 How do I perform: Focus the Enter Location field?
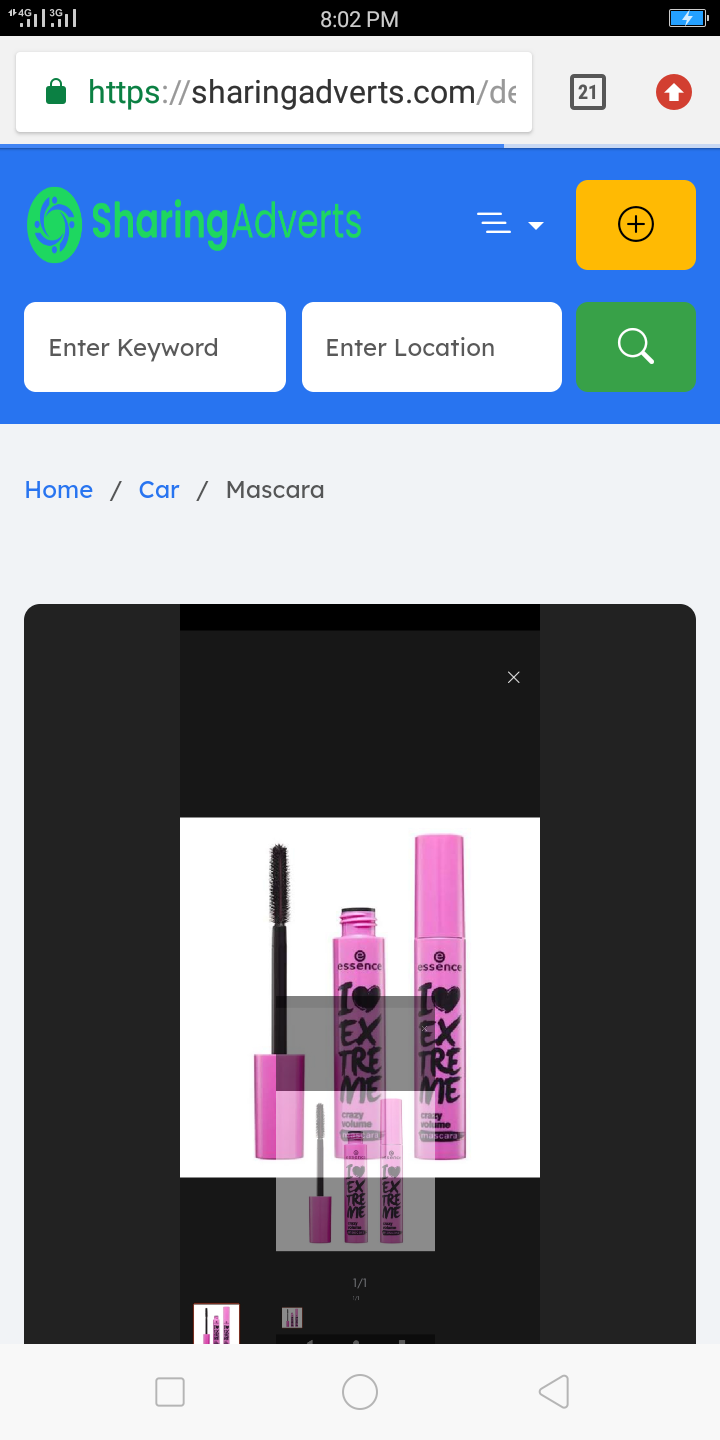point(432,347)
